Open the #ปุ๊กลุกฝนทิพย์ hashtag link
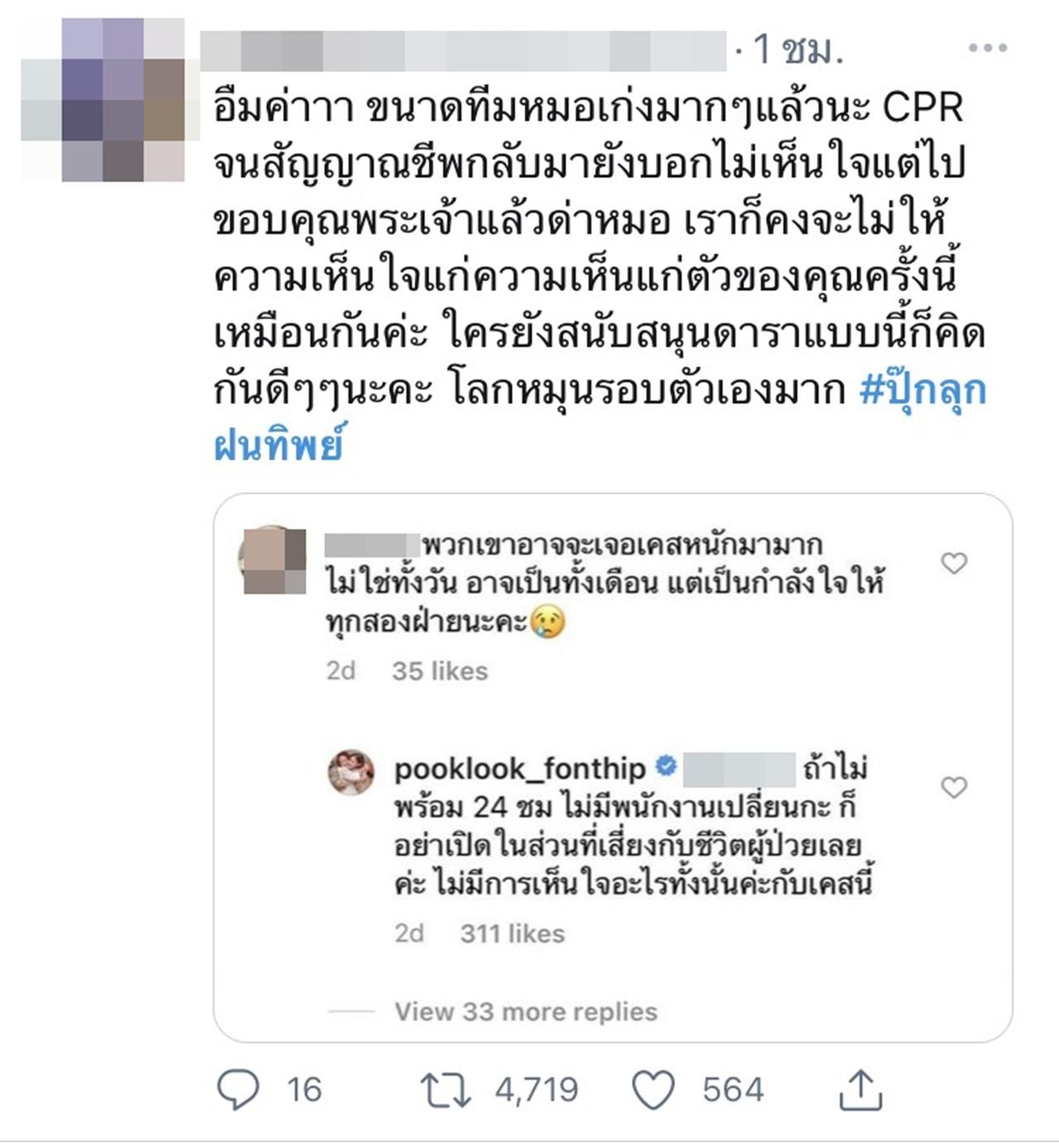 pyautogui.click(x=922, y=391)
